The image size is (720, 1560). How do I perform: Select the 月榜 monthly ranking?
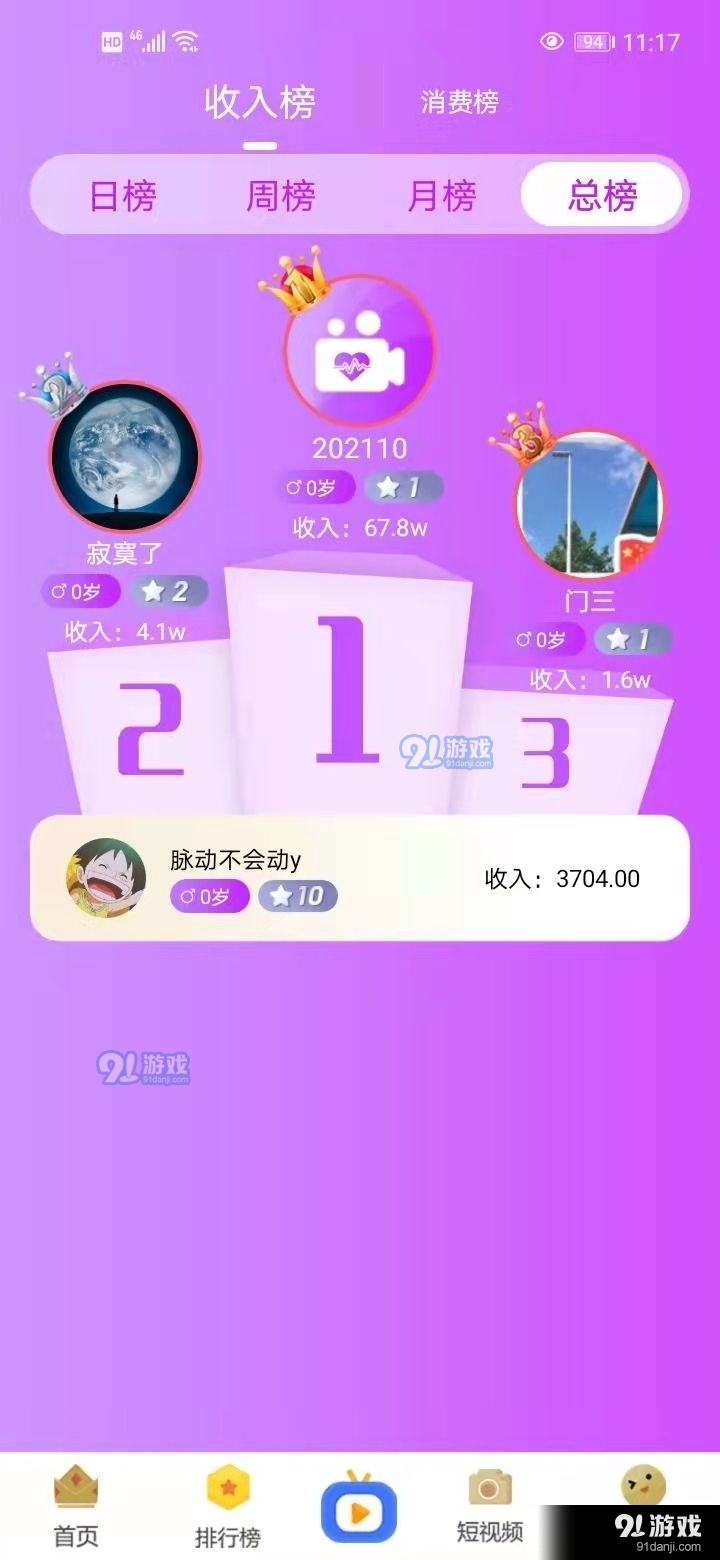tap(440, 196)
